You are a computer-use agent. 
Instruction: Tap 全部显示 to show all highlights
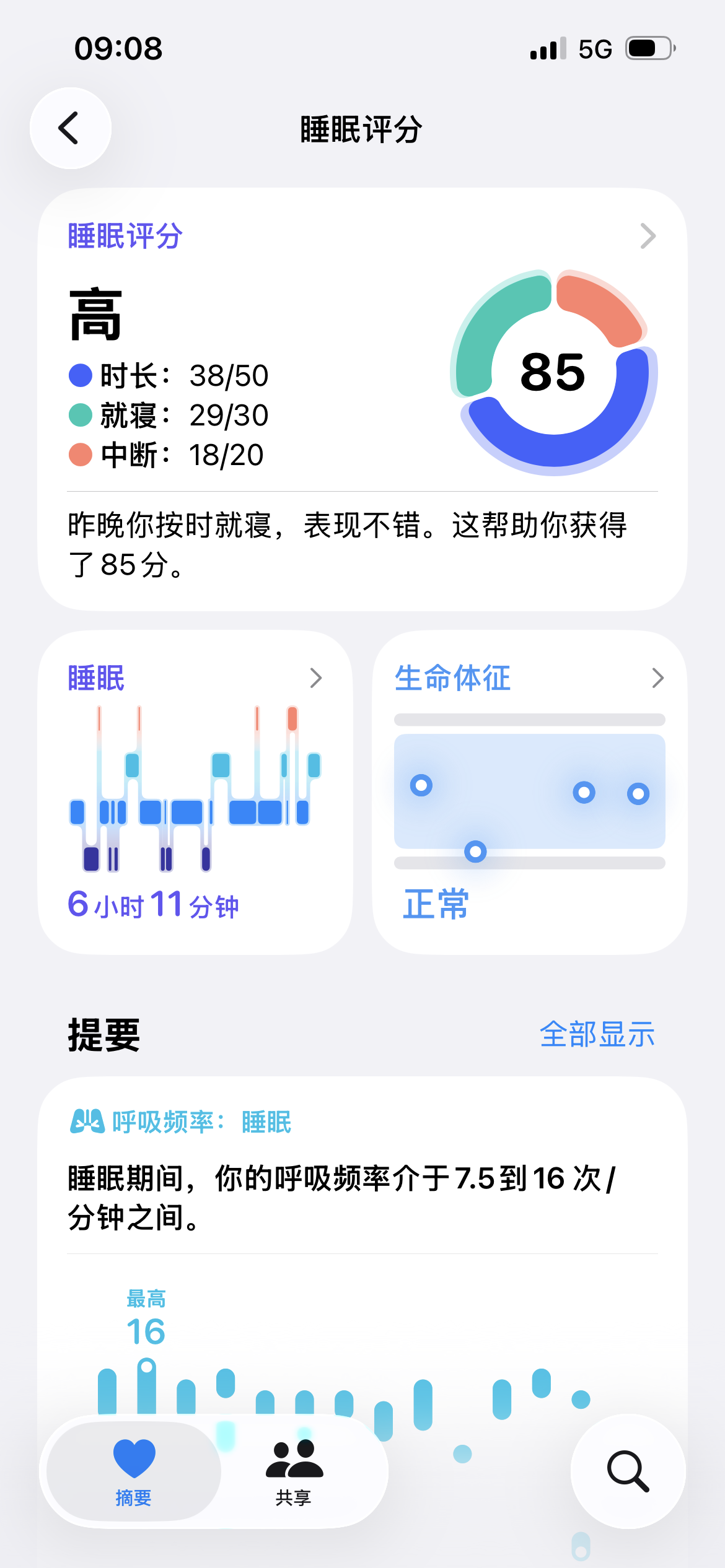click(597, 1034)
